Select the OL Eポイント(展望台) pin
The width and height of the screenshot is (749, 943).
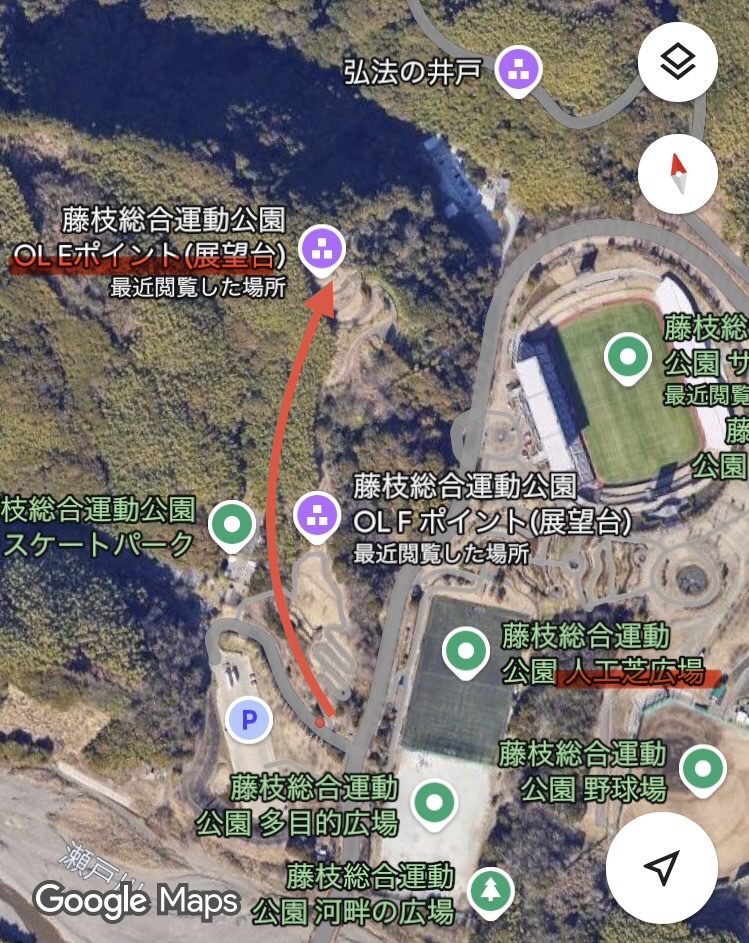pyautogui.click(x=322, y=247)
